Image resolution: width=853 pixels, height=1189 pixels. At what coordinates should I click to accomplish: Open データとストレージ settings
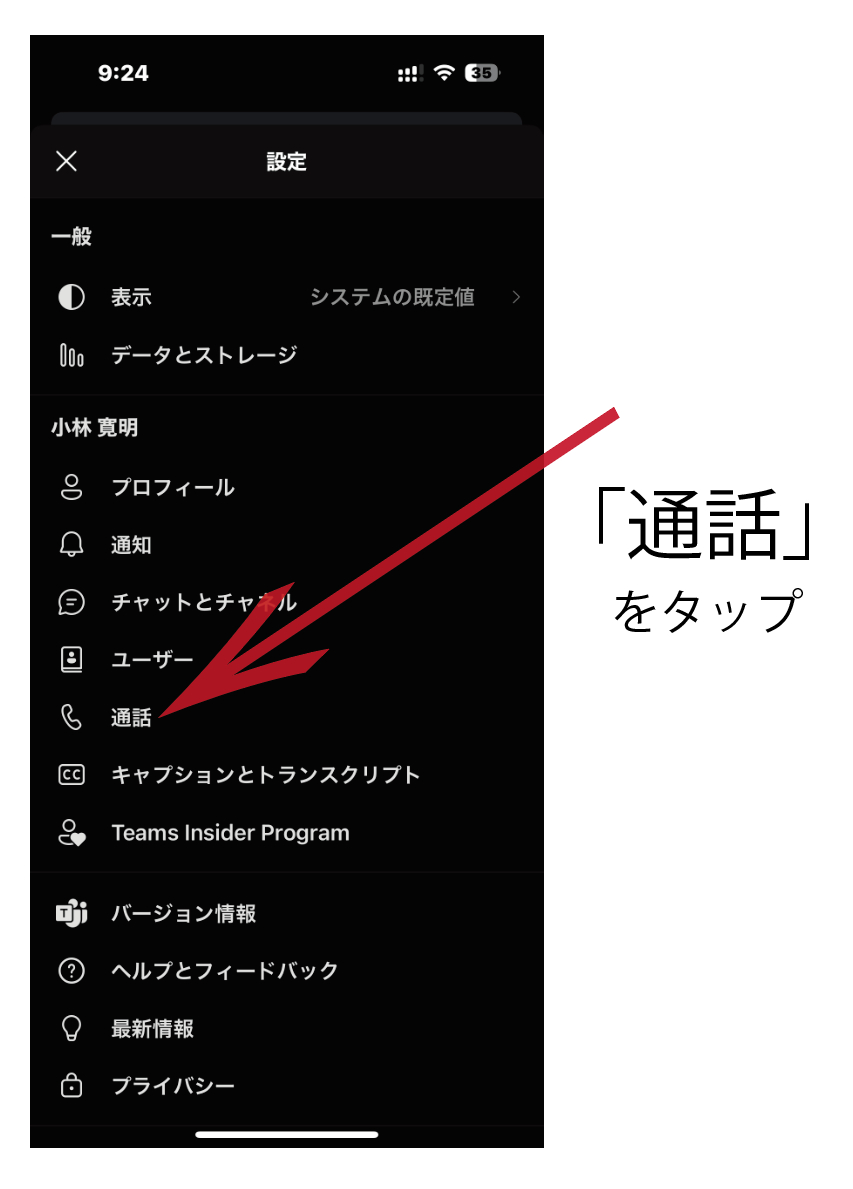coord(204,355)
